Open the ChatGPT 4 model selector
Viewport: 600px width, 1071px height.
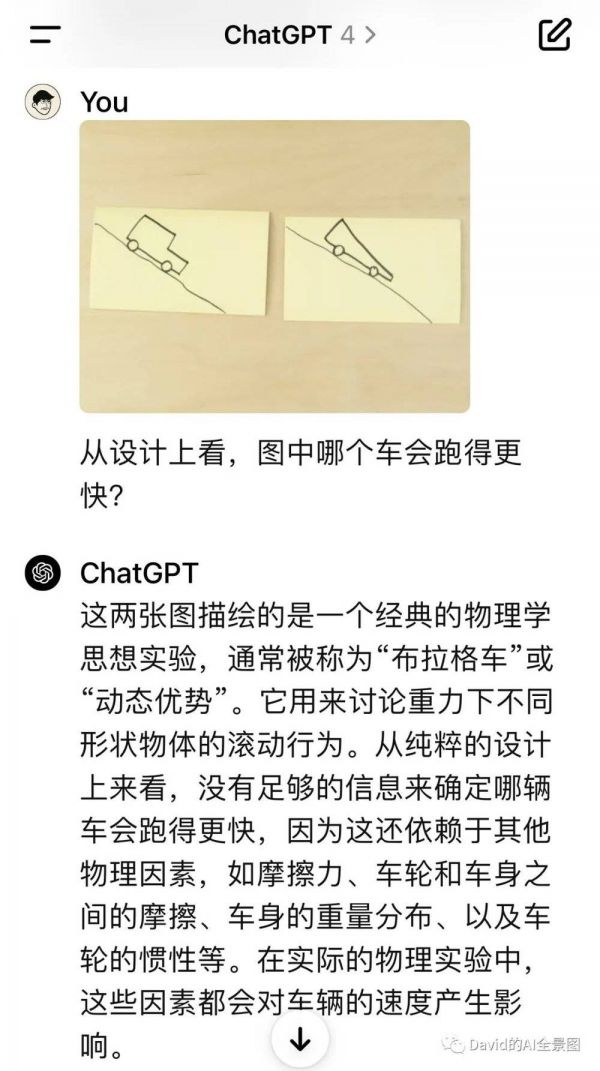(x=299, y=35)
